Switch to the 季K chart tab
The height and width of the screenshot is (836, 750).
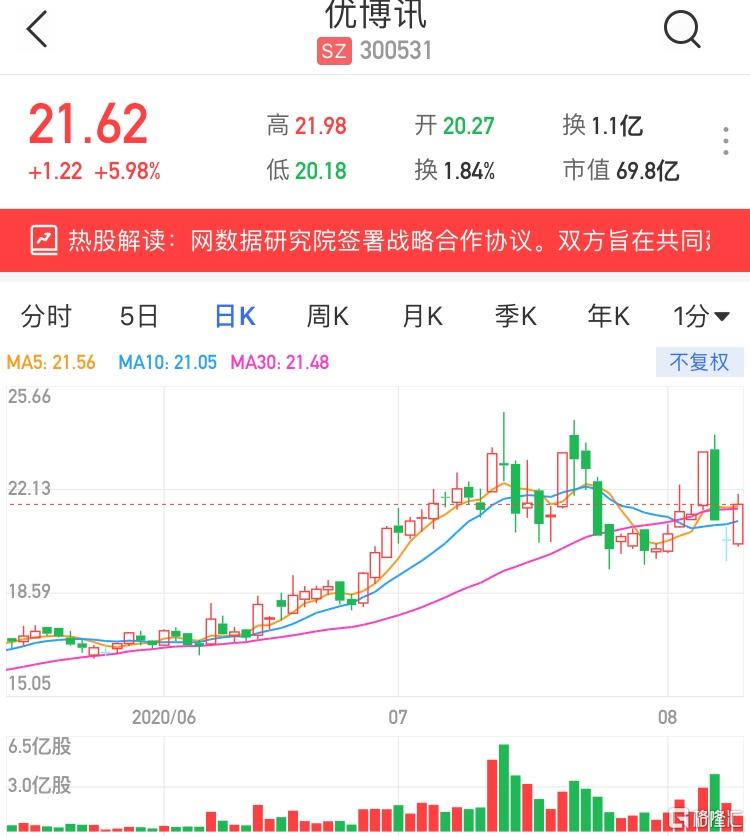click(515, 317)
